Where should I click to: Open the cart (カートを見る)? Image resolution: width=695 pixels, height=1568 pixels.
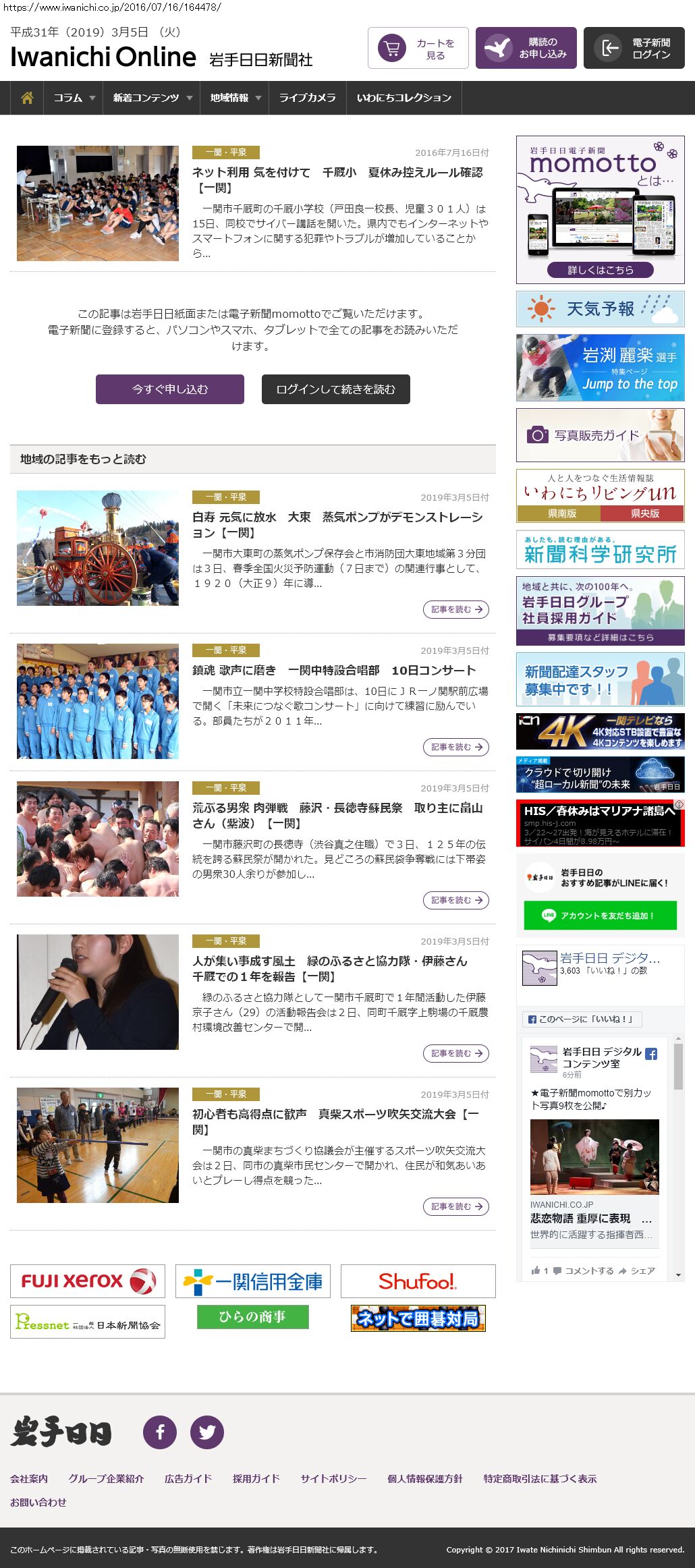point(418,48)
